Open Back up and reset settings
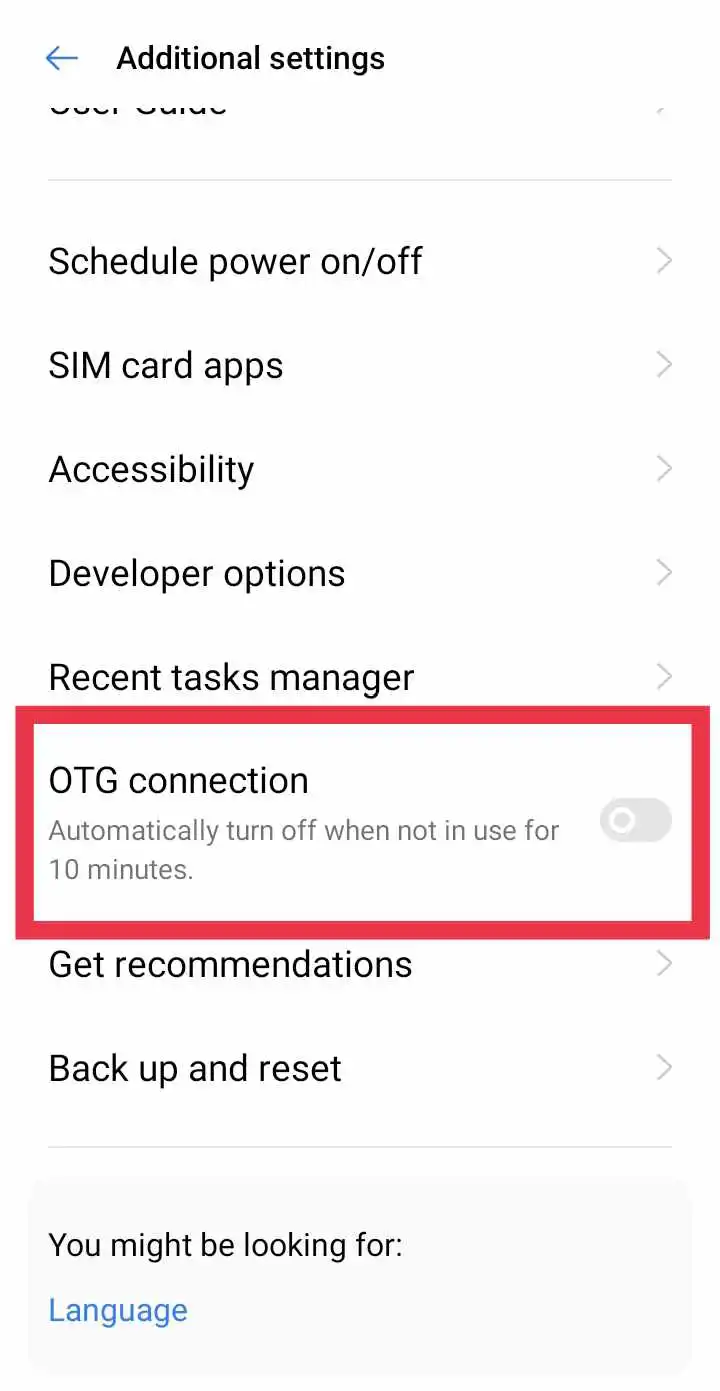 pos(194,1067)
